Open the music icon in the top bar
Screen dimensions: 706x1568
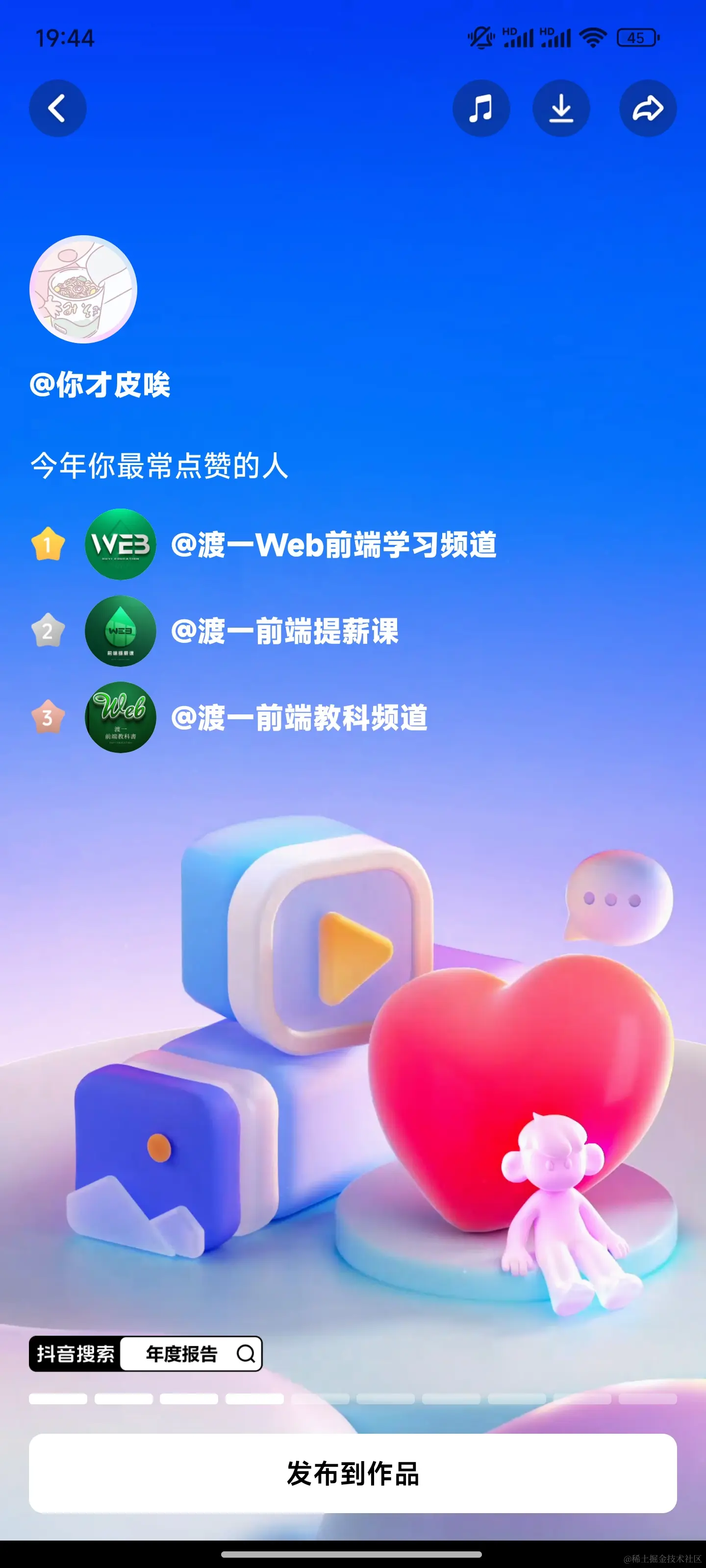point(481,108)
